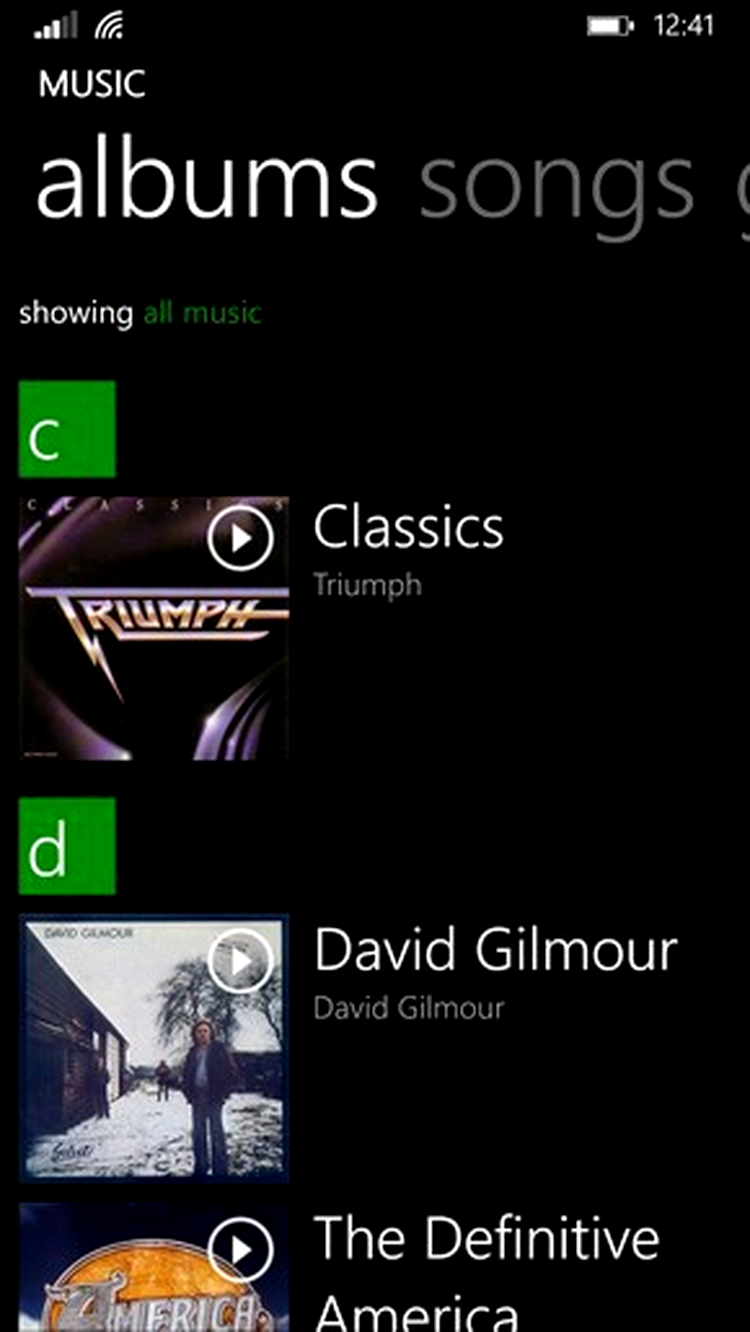Open the Classics album title
Image resolution: width=750 pixels, height=1332 pixels.
(x=408, y=527)
